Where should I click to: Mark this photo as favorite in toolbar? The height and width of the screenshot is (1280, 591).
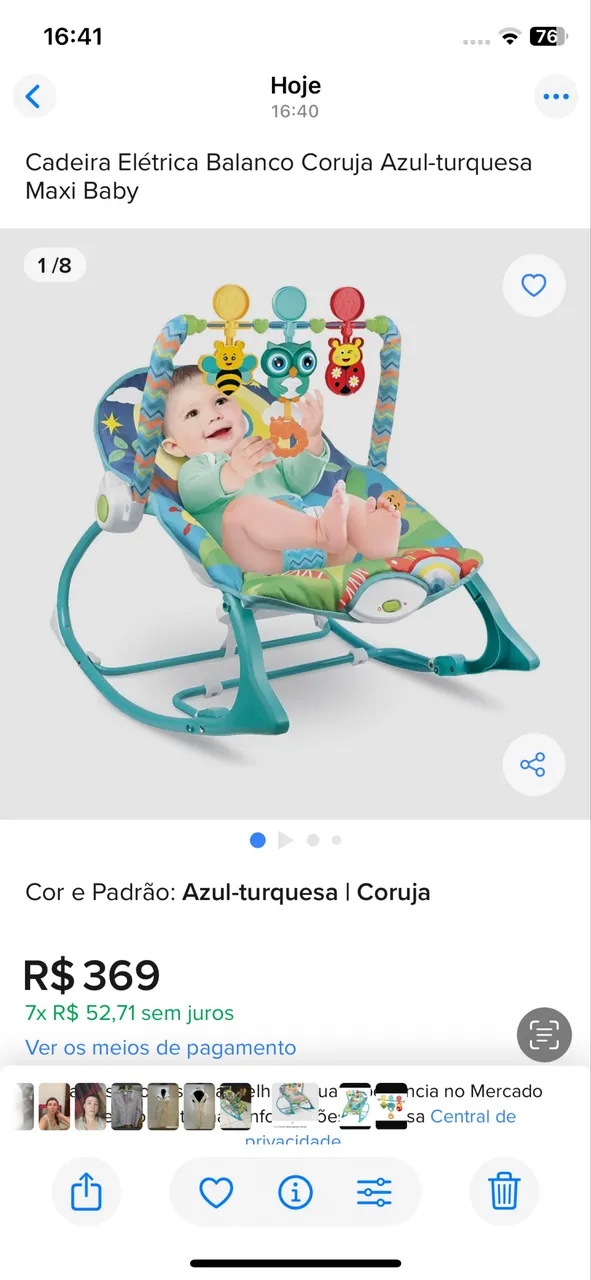[216, 1192]
